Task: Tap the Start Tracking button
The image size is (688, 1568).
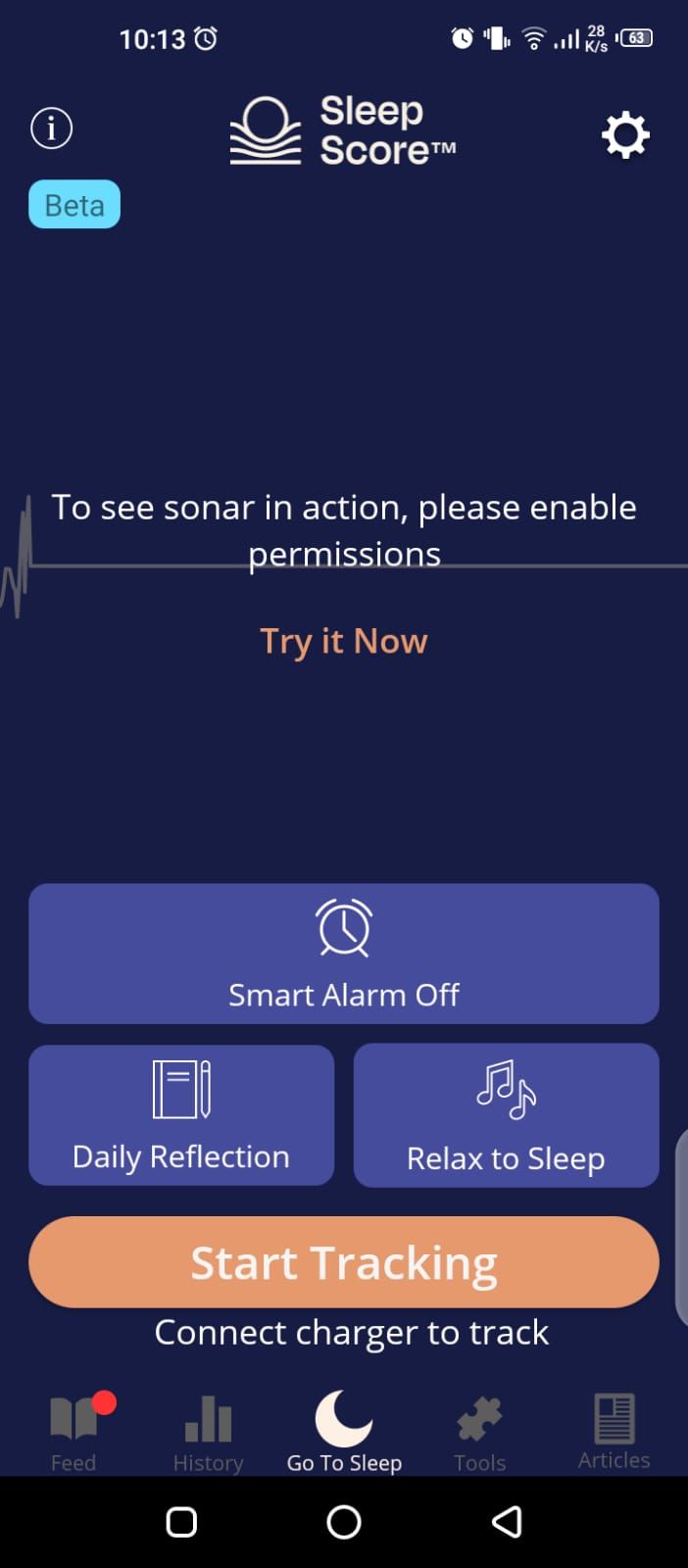Action: click(344, 1262)
